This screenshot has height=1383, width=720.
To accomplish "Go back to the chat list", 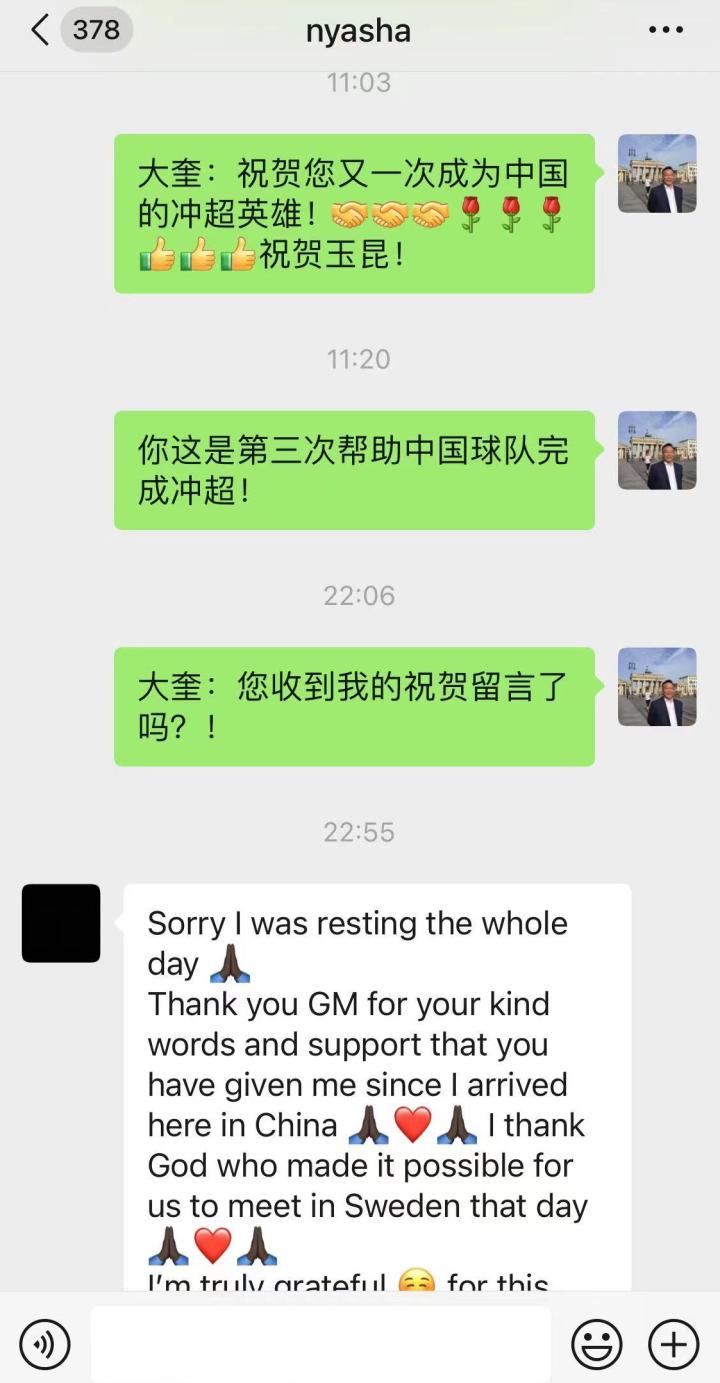I will click(x=40, y=30).
